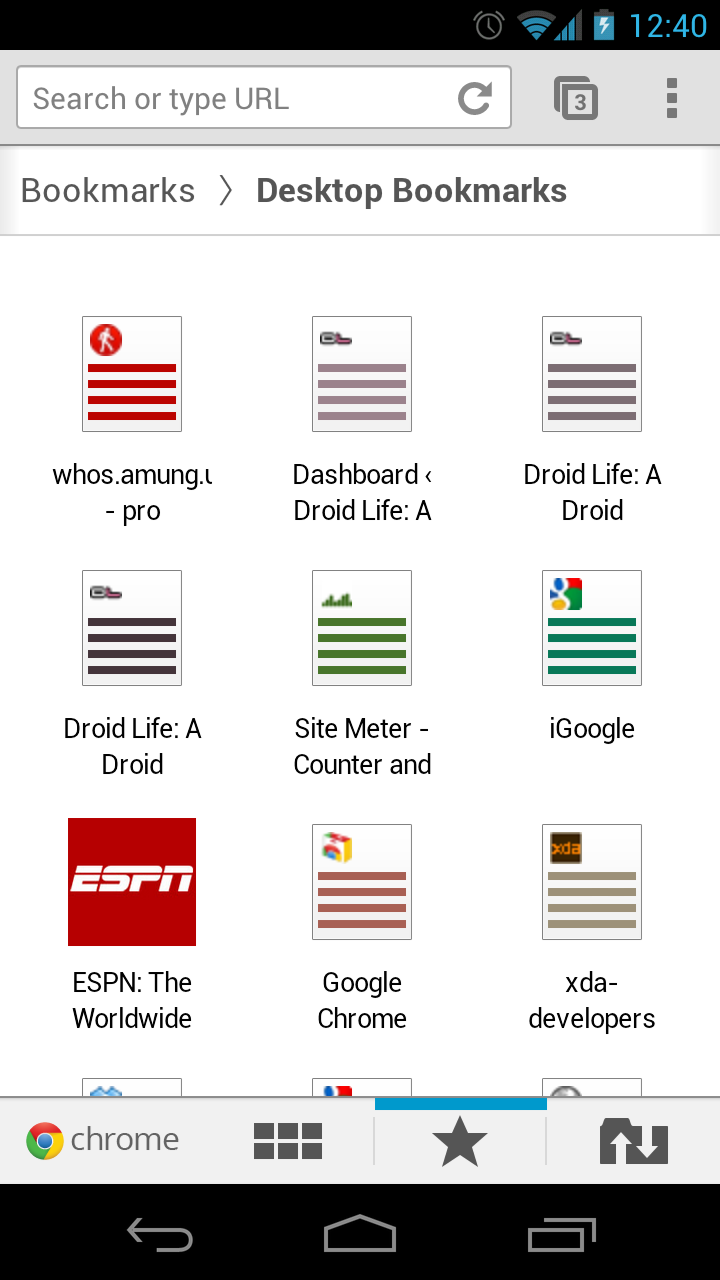This screenshot has width=720, height=1280.
Task: Reload the page with the refresh icon
Action: [475, 98]
